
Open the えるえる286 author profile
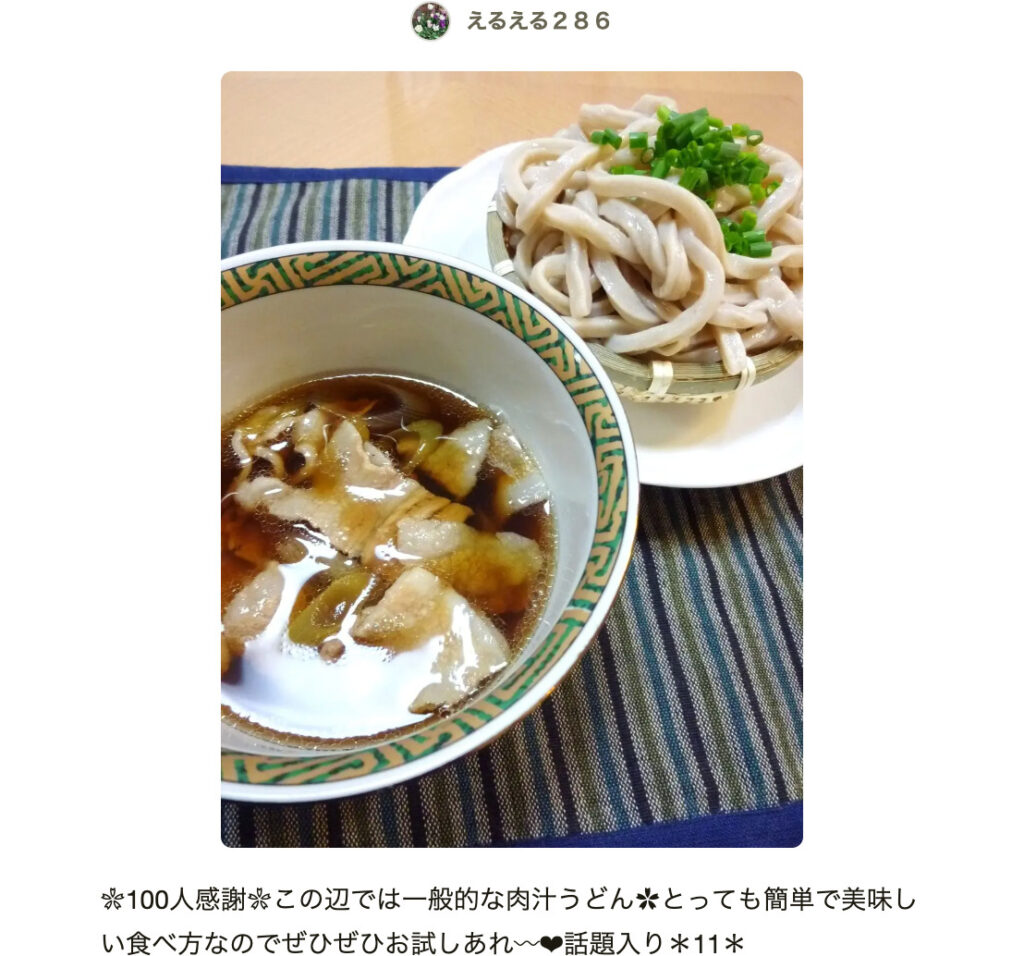(x=537, y=21)
